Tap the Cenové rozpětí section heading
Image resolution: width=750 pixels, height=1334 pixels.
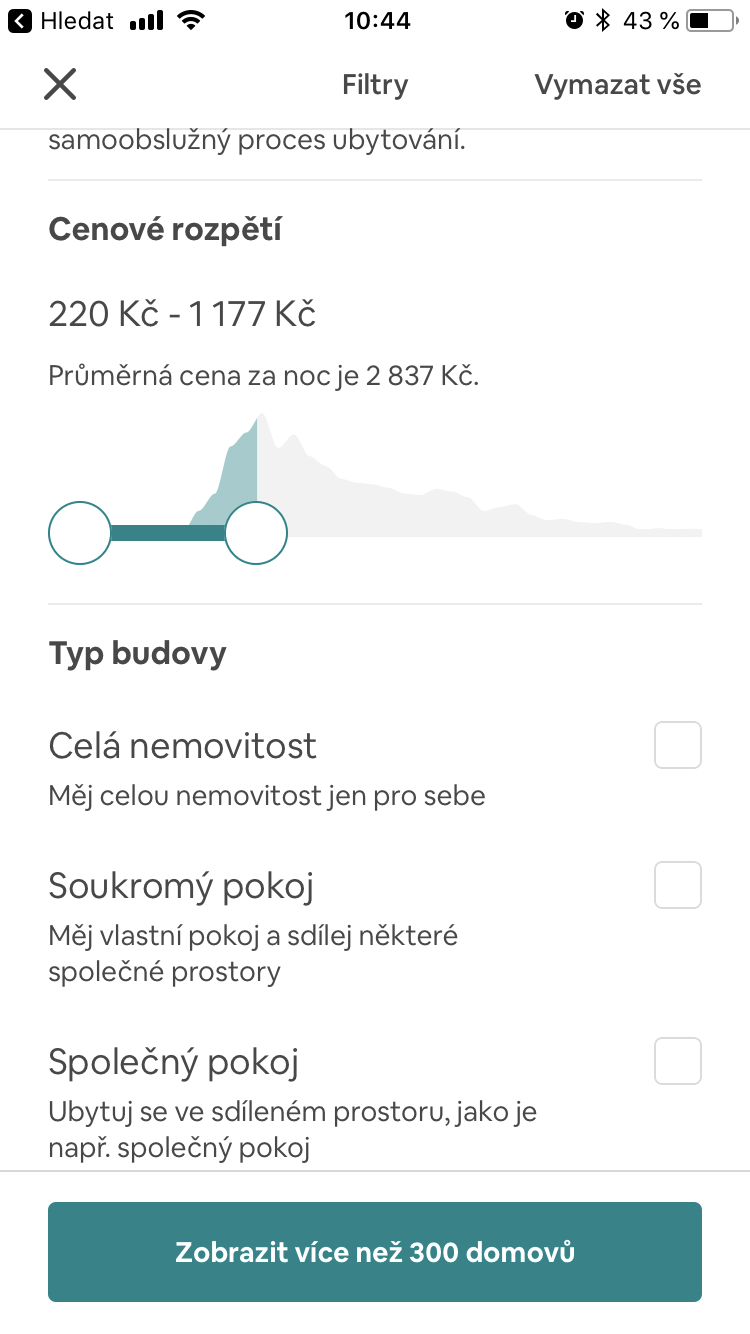coord(164,228)
